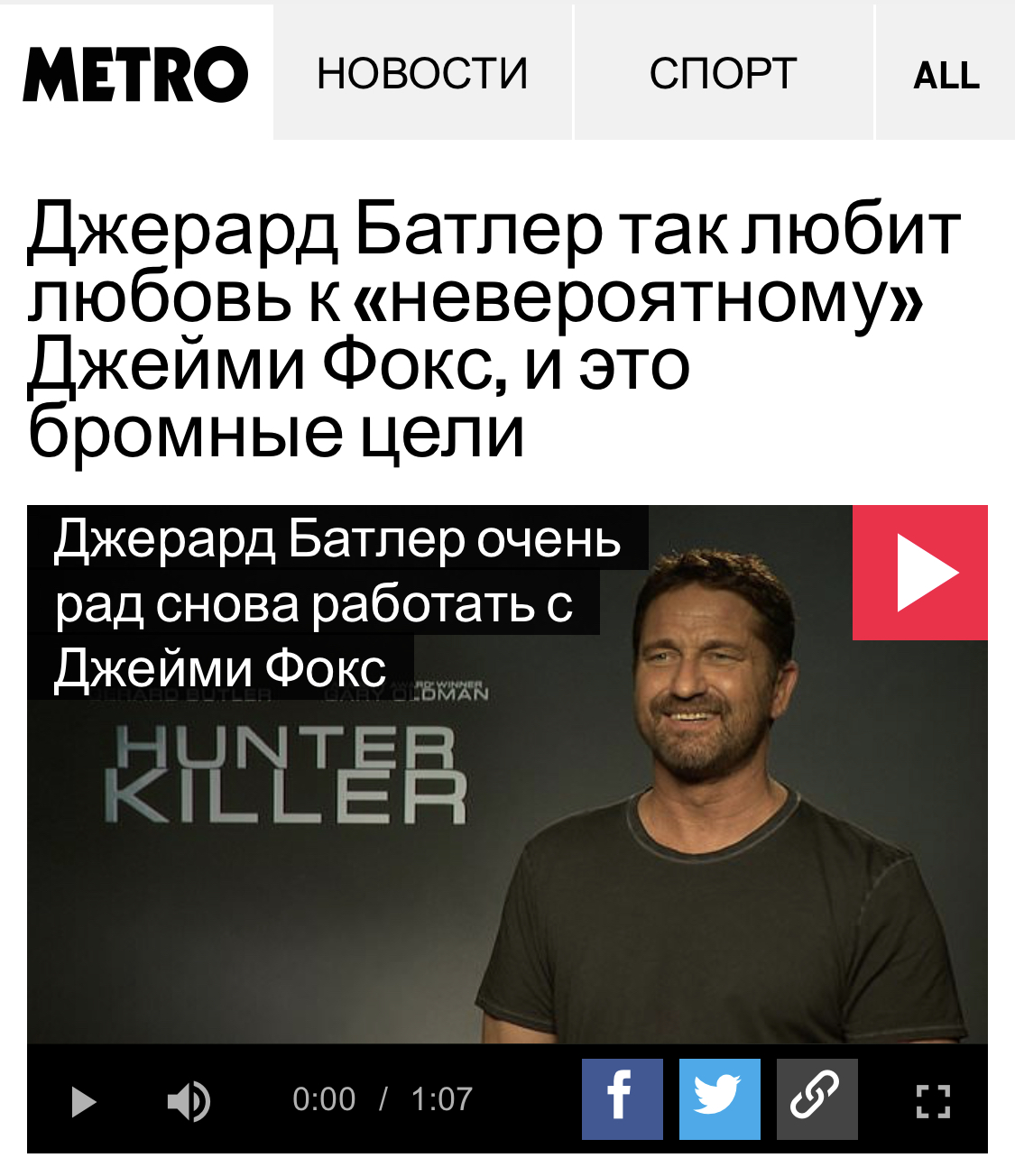Start the video with the red play button

point(919,573)
